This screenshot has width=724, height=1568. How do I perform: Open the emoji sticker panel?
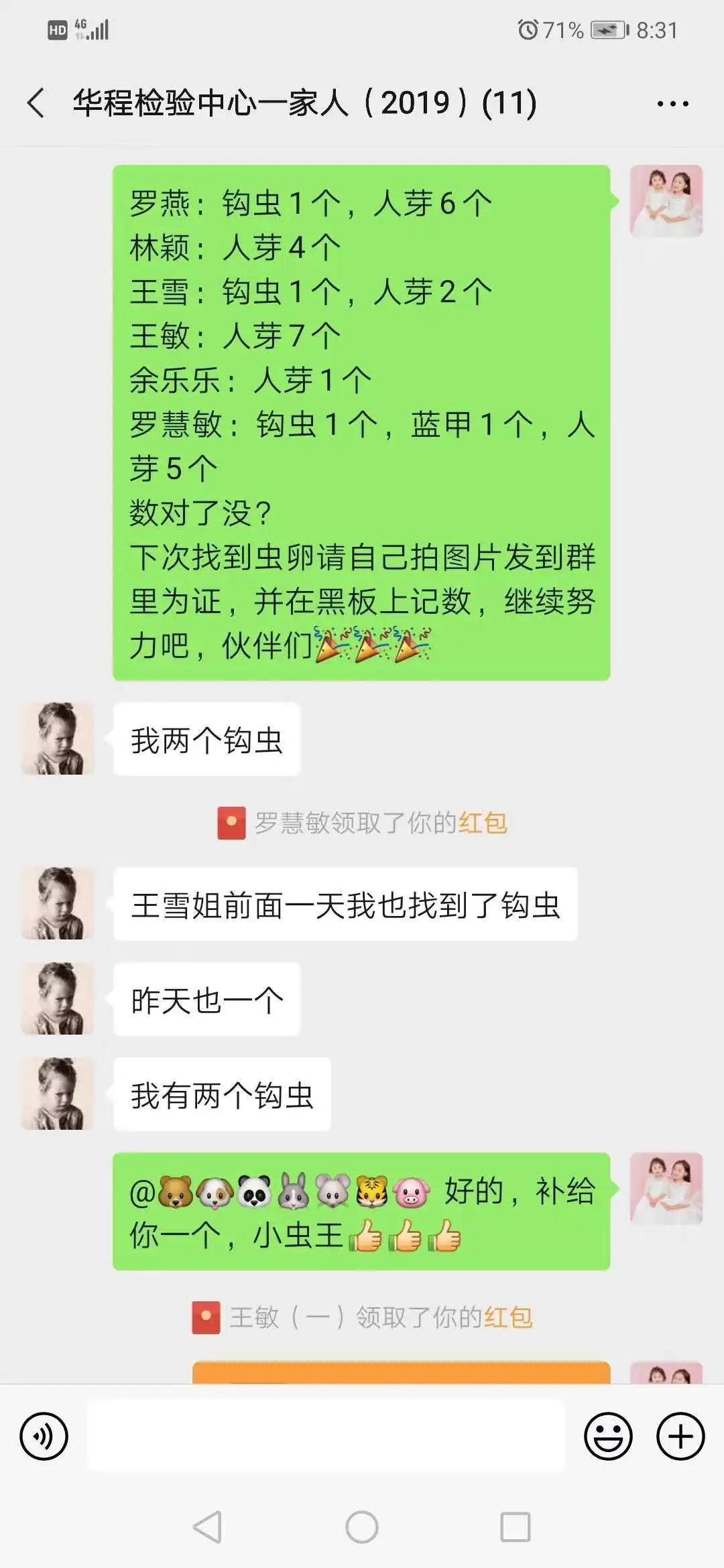[608, 1436]
